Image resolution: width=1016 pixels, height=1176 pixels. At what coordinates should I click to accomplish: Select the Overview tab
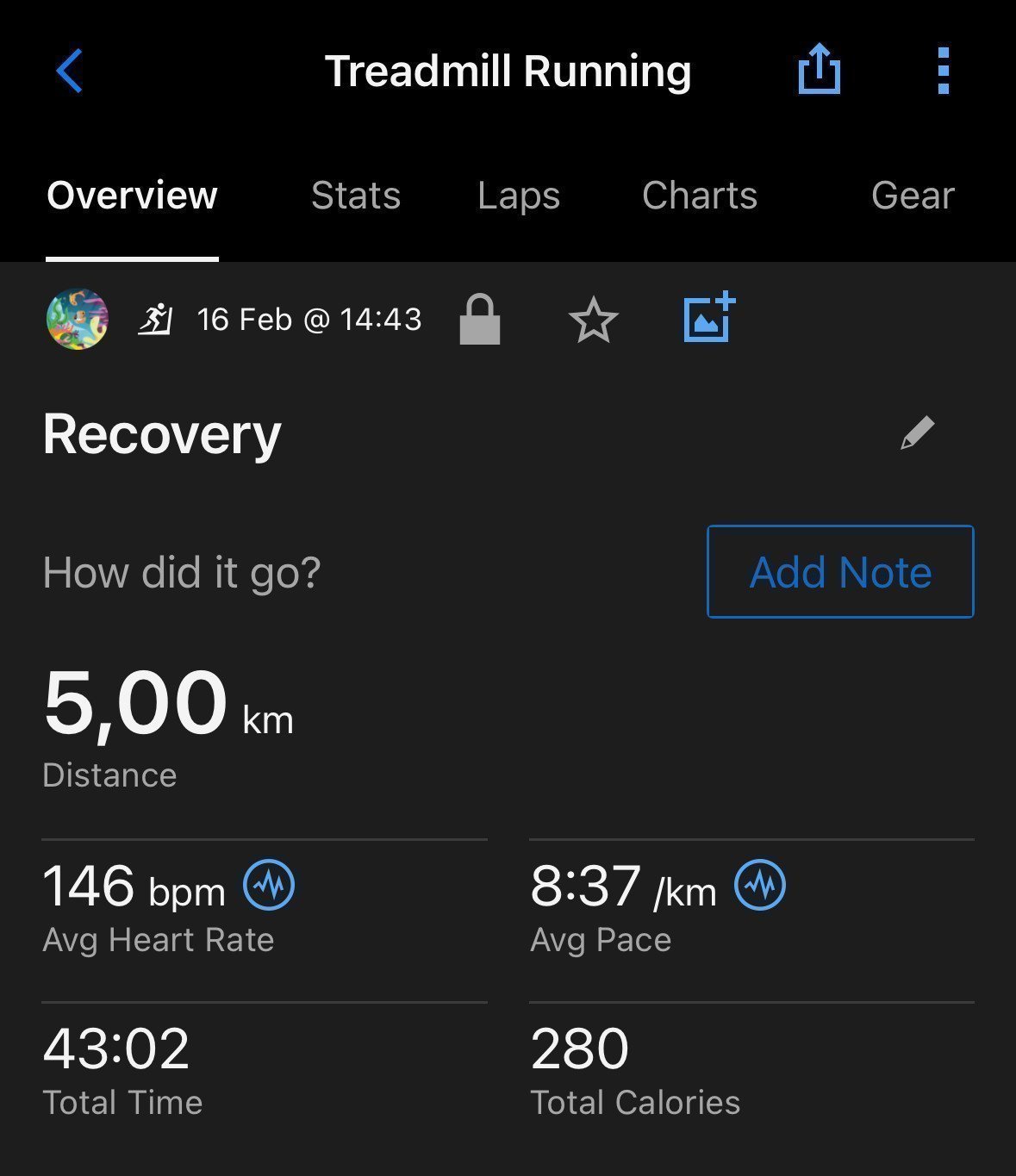coord(132,196)
